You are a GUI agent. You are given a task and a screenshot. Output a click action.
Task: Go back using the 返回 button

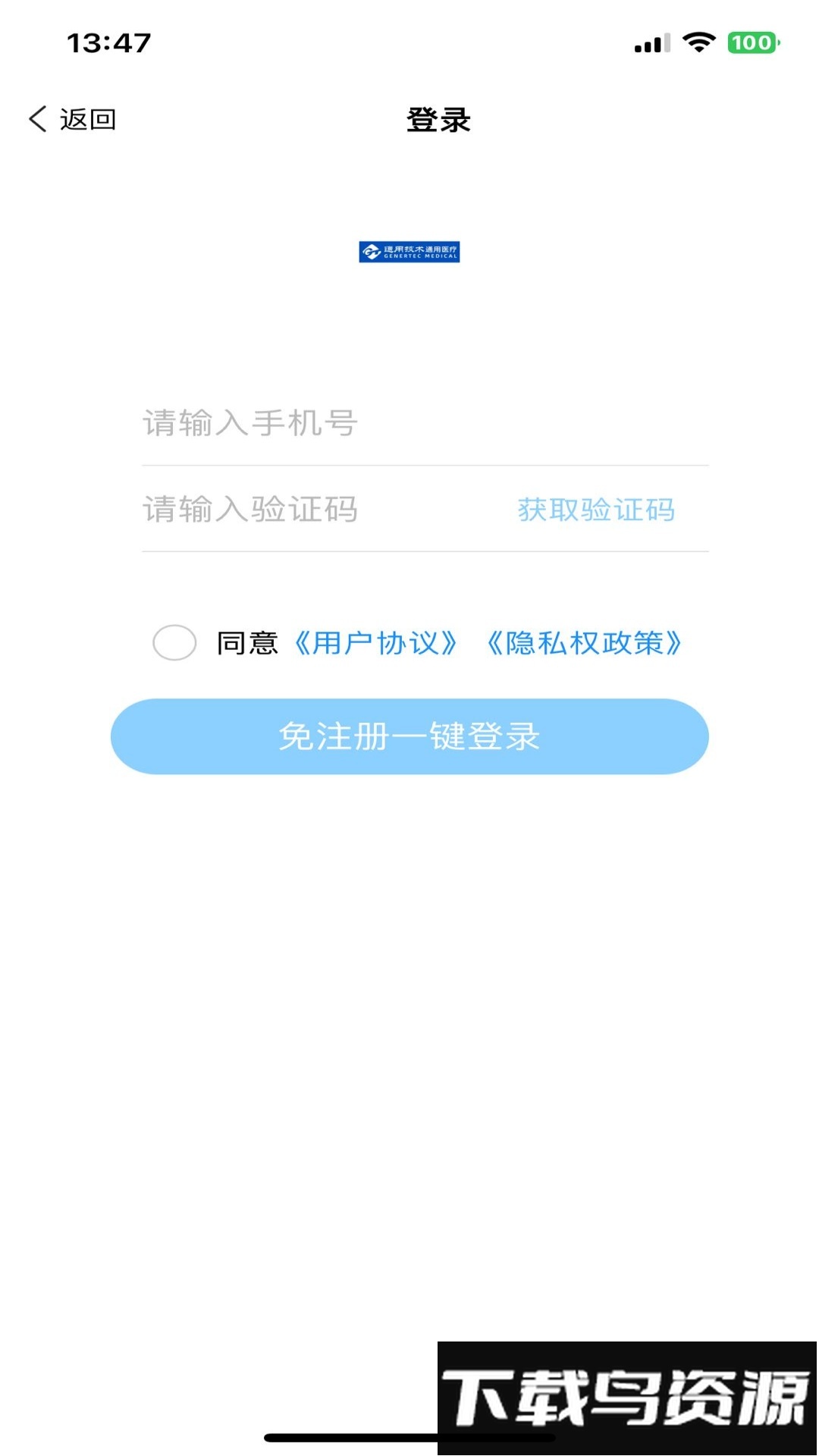(x=73, y=119)
